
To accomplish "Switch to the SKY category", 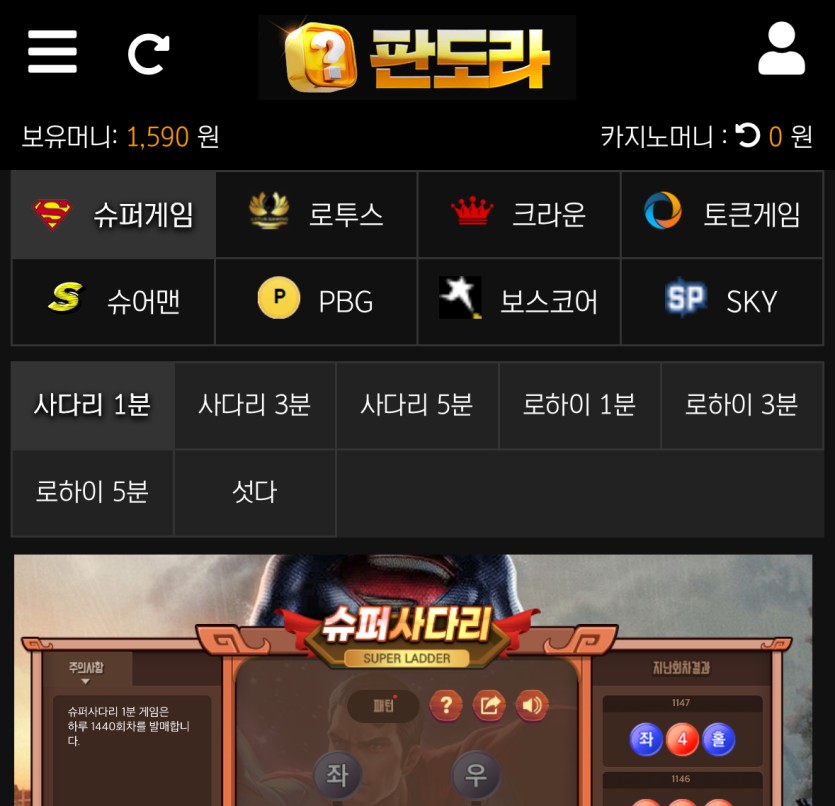I will coord(722,301).
